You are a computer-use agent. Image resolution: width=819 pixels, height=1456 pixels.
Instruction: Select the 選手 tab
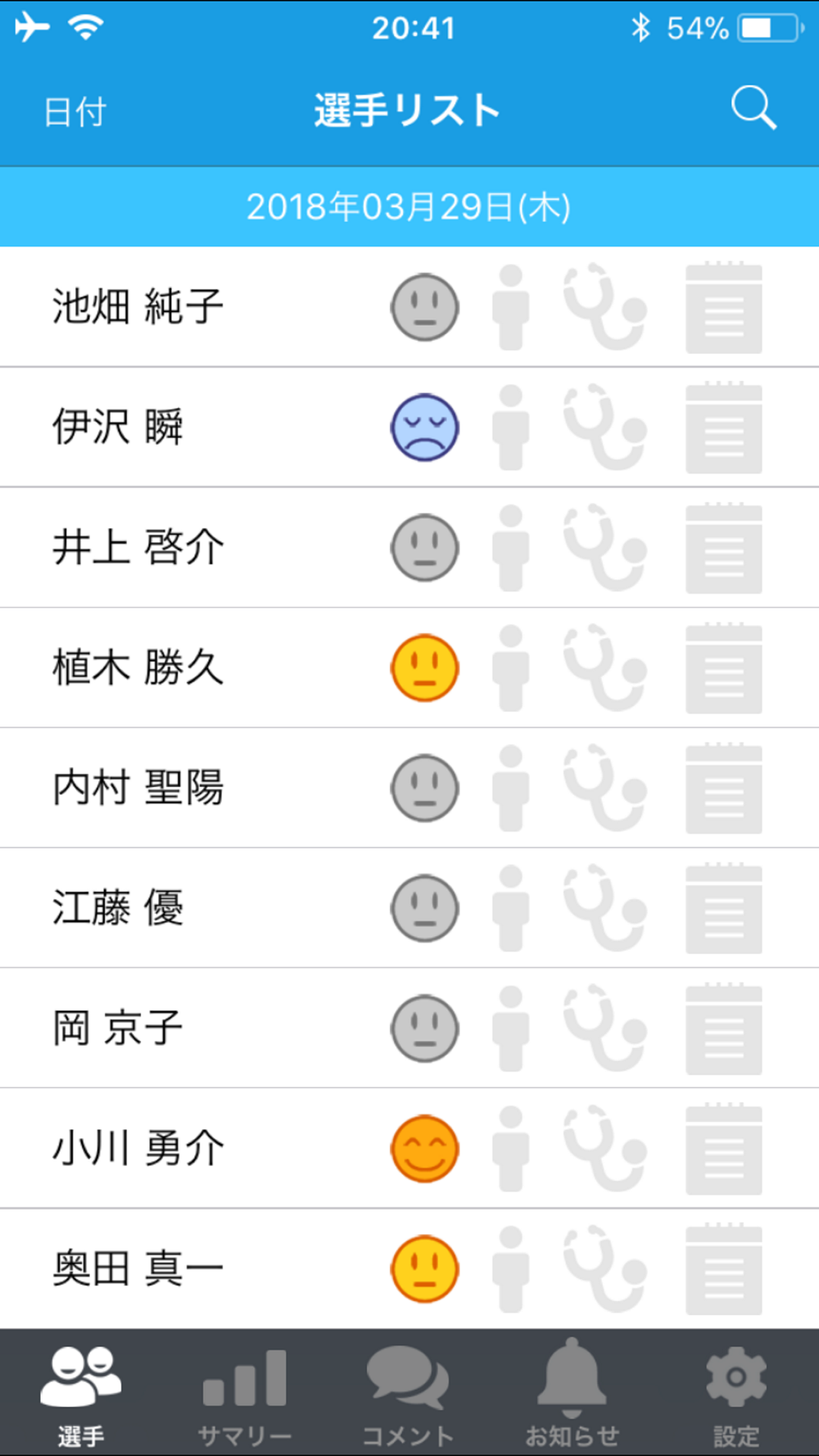coord(81,1393)
